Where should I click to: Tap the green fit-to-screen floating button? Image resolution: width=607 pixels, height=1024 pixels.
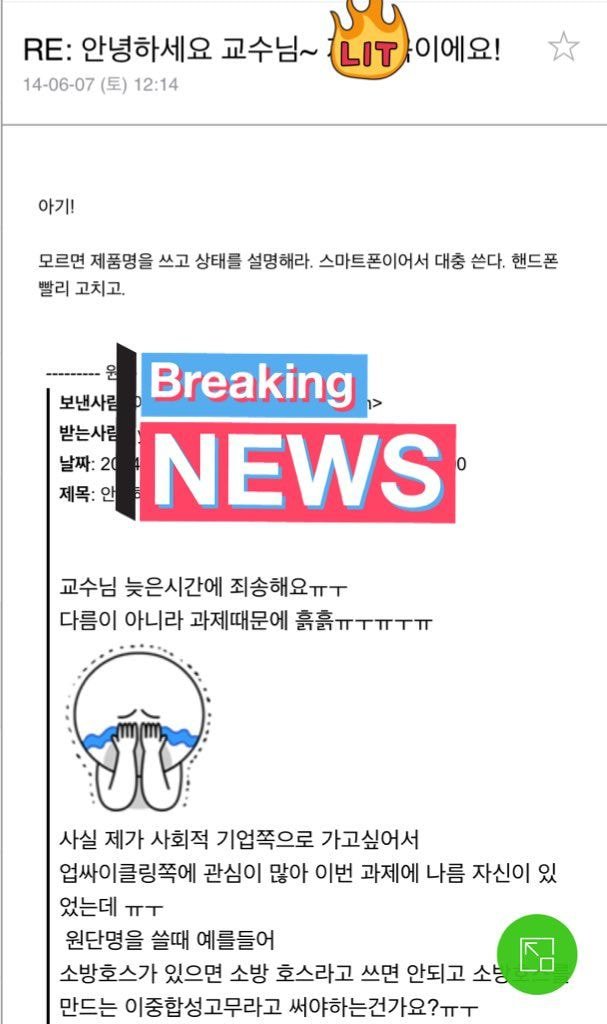[537, 953]
